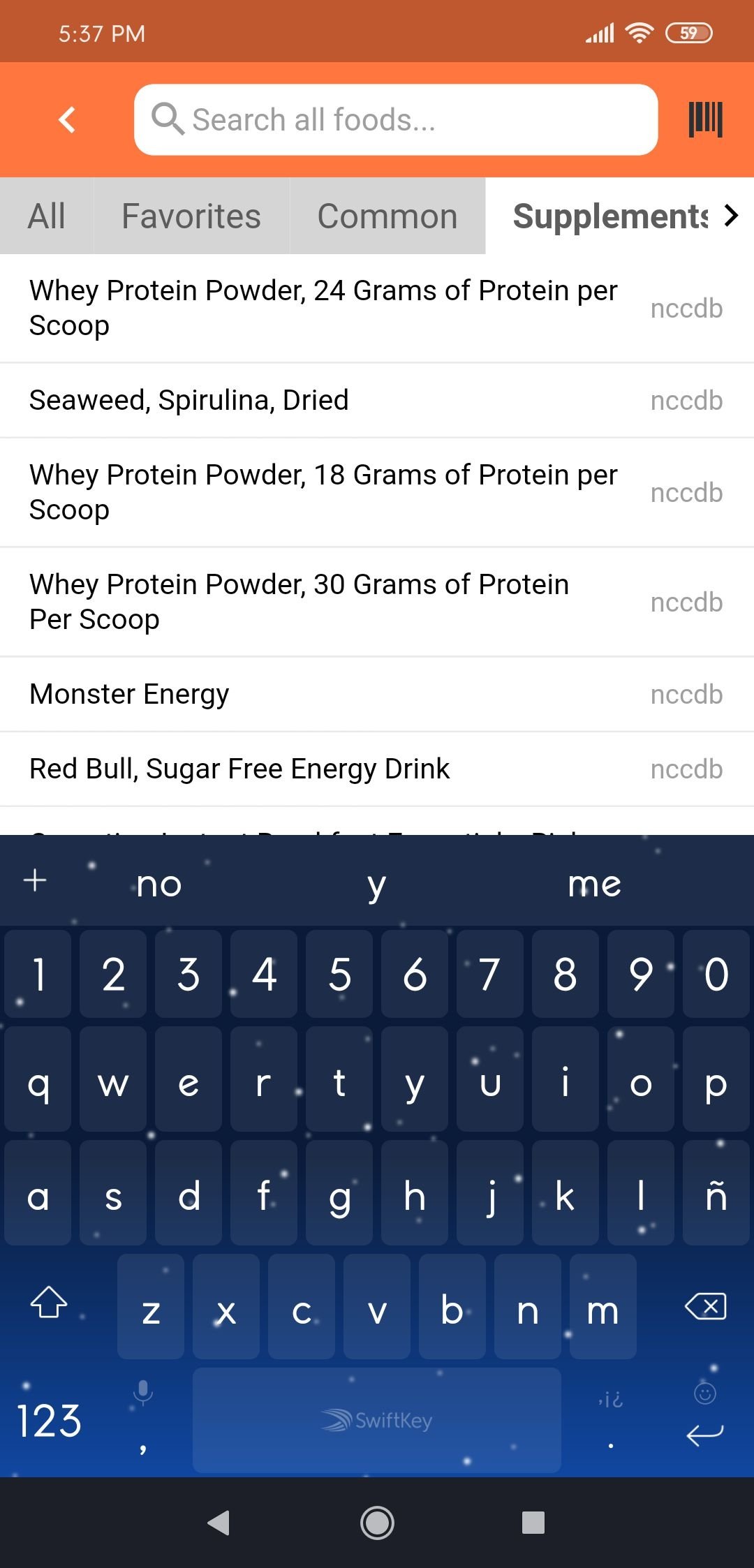Select Whey Protein Powder, 30 Grams of Protein
This screenshot has width=754, height=1568.
pos(377,602)
